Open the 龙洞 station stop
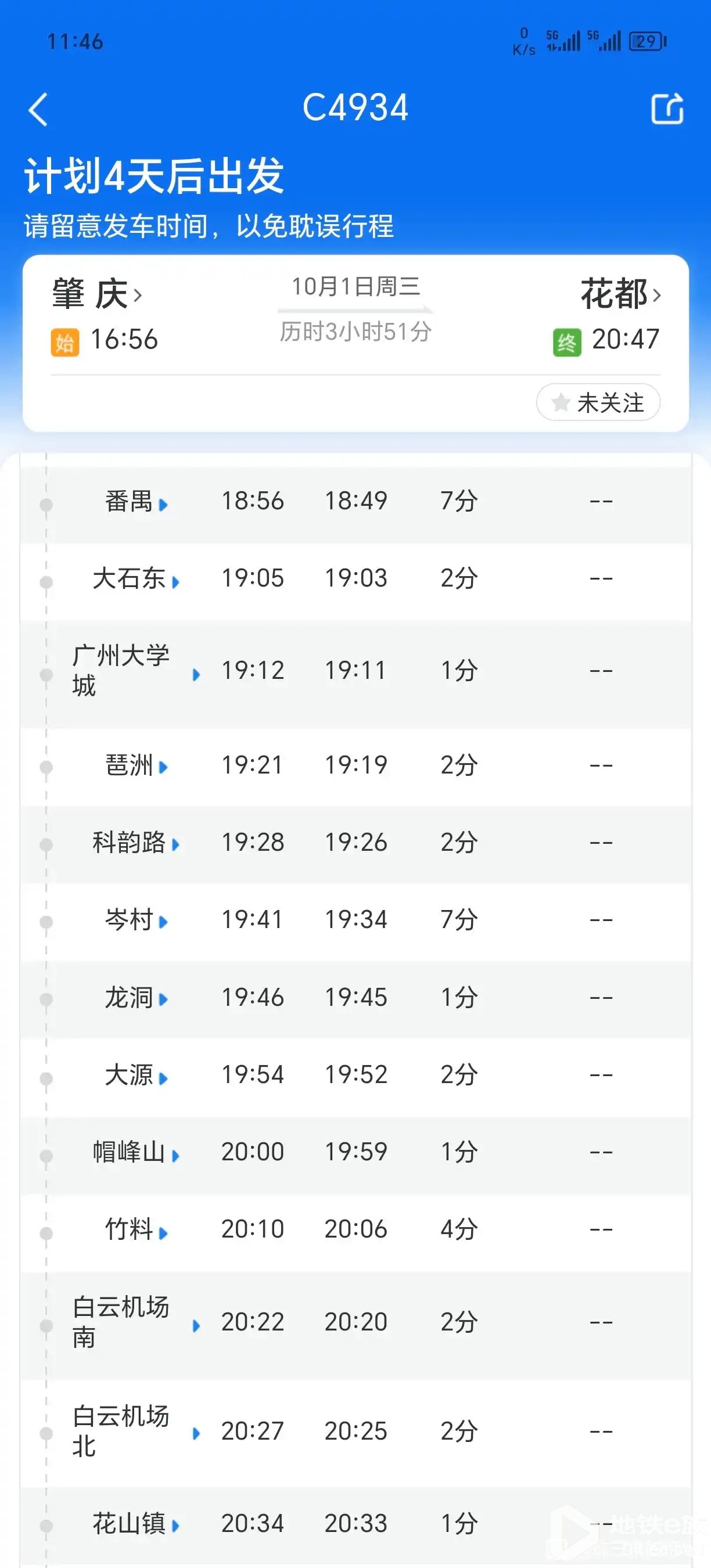 click(x=136, y=998)
